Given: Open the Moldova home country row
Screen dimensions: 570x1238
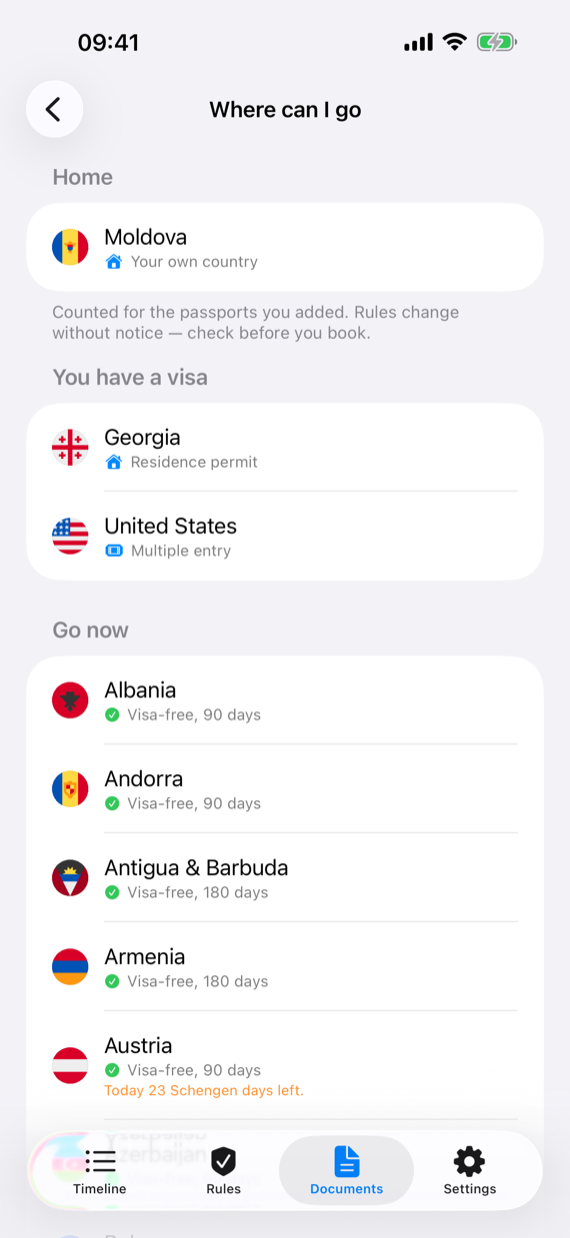Looking at the screenshot, I should [285, 247].
